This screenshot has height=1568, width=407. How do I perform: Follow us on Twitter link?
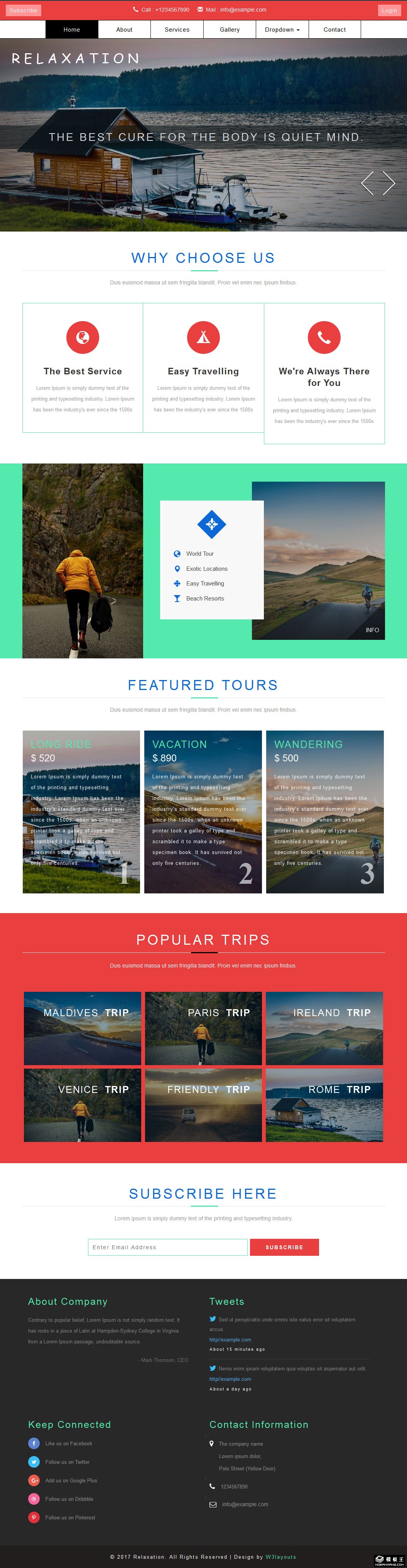click(x=67, y=1462)
